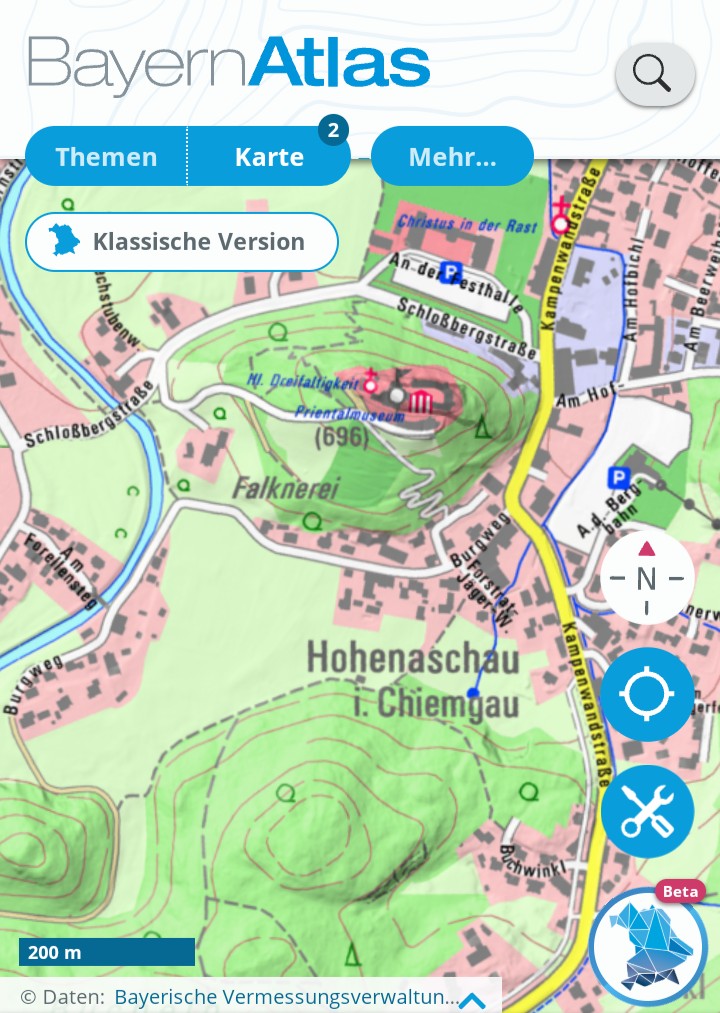Reset map rotation to north

(647, 578)
